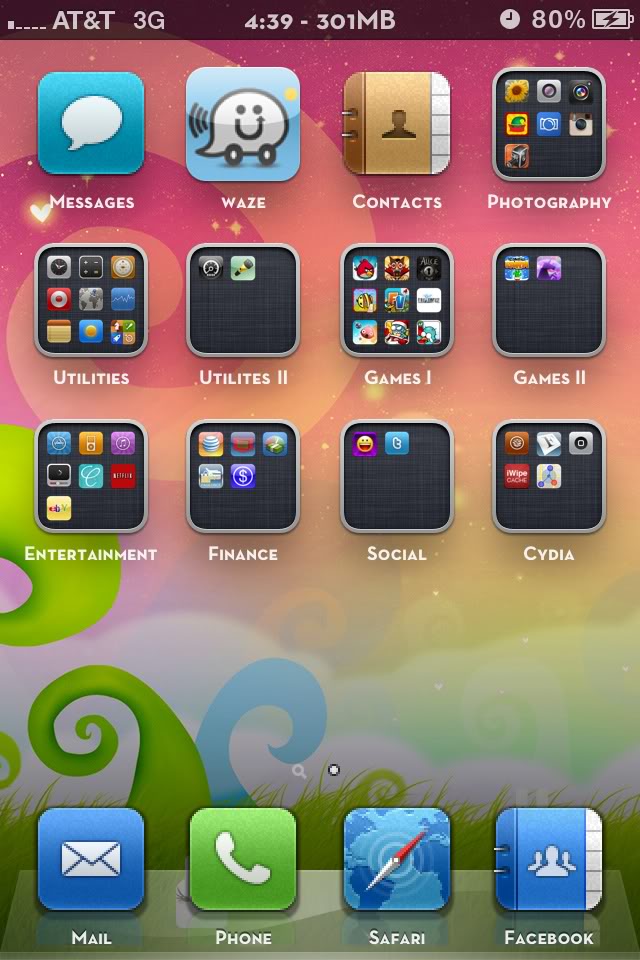Viewport: 640px width, 960px height.
Task: Open the Finance folder
Action: pos(243,476)
